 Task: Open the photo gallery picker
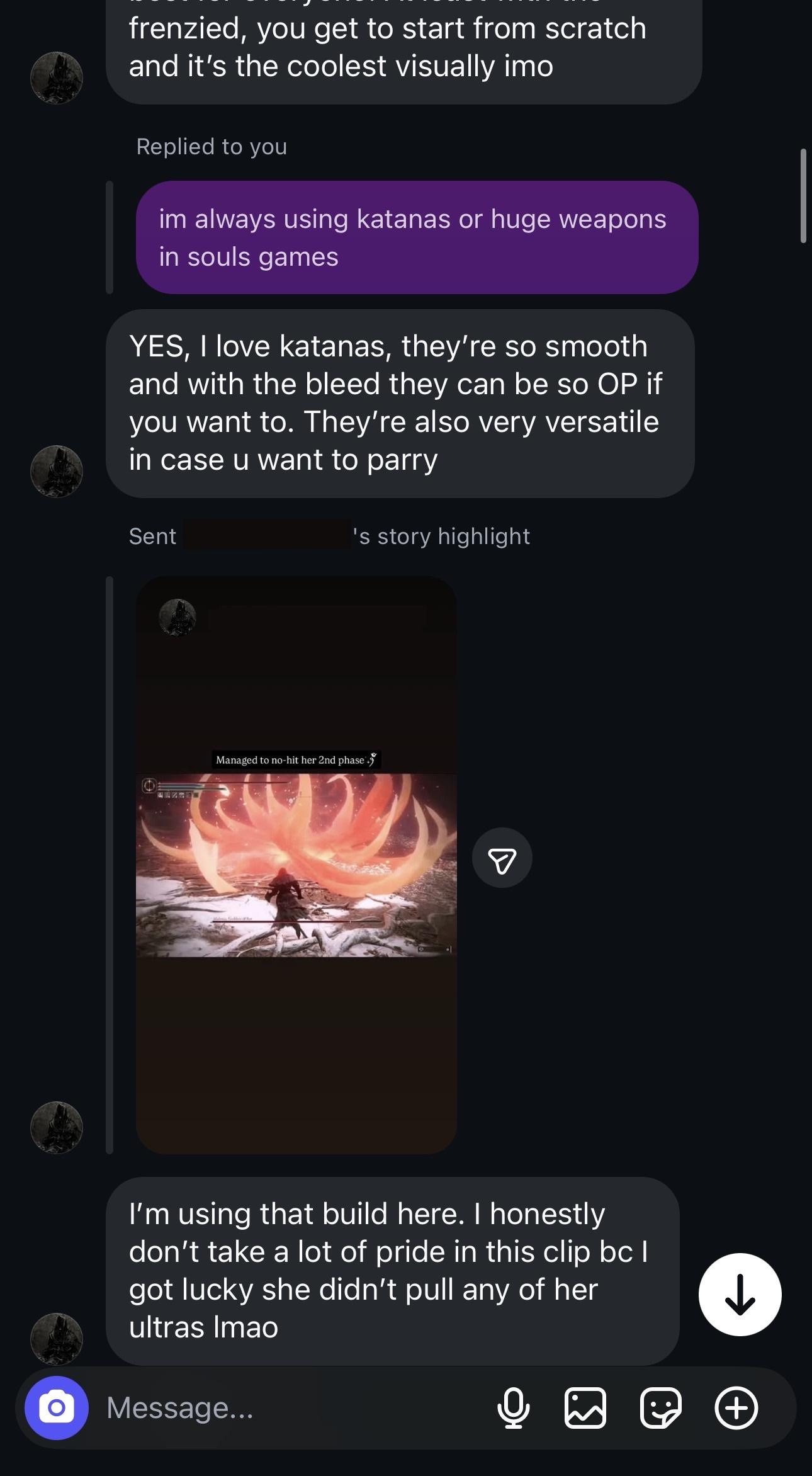point(585,1407)
